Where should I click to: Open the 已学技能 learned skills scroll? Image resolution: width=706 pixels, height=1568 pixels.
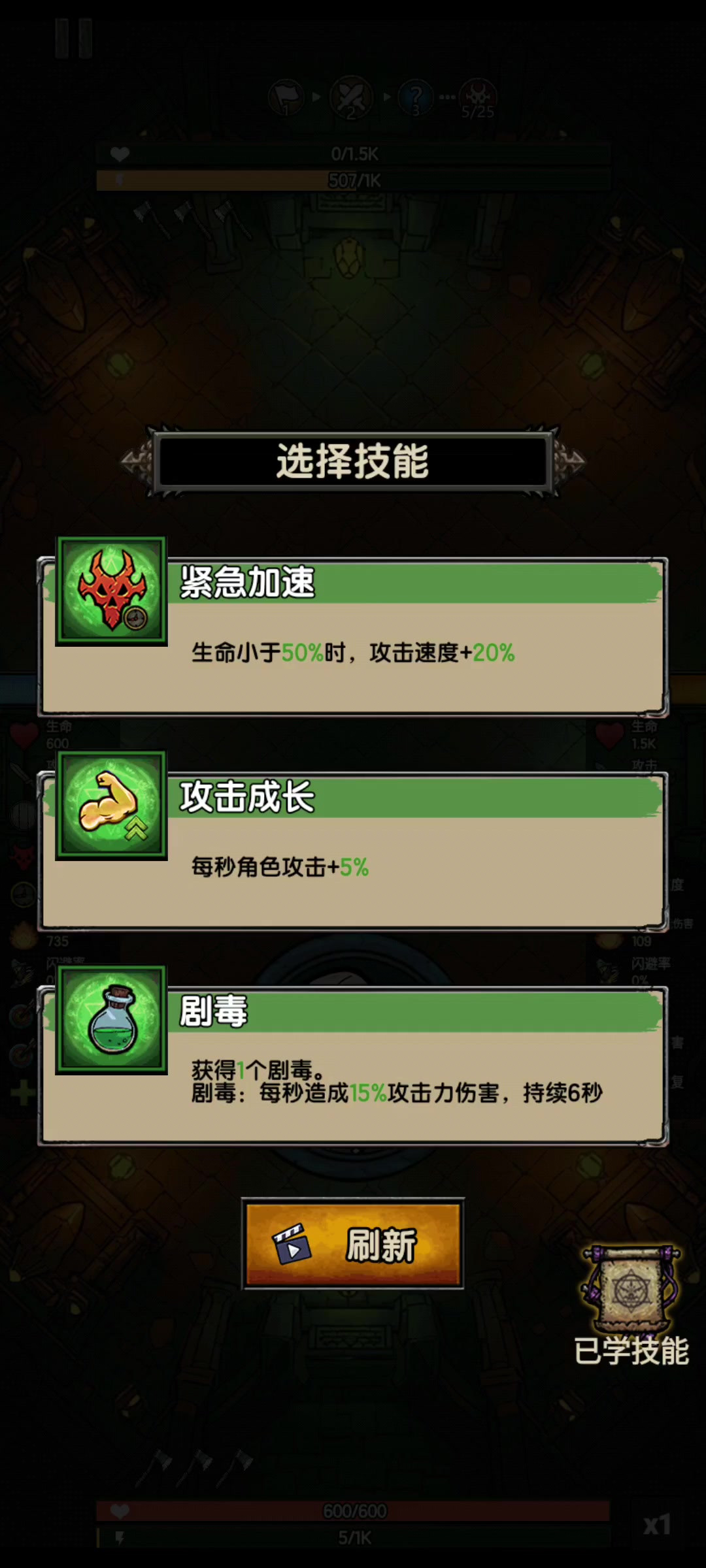[x=631, y=1307]
